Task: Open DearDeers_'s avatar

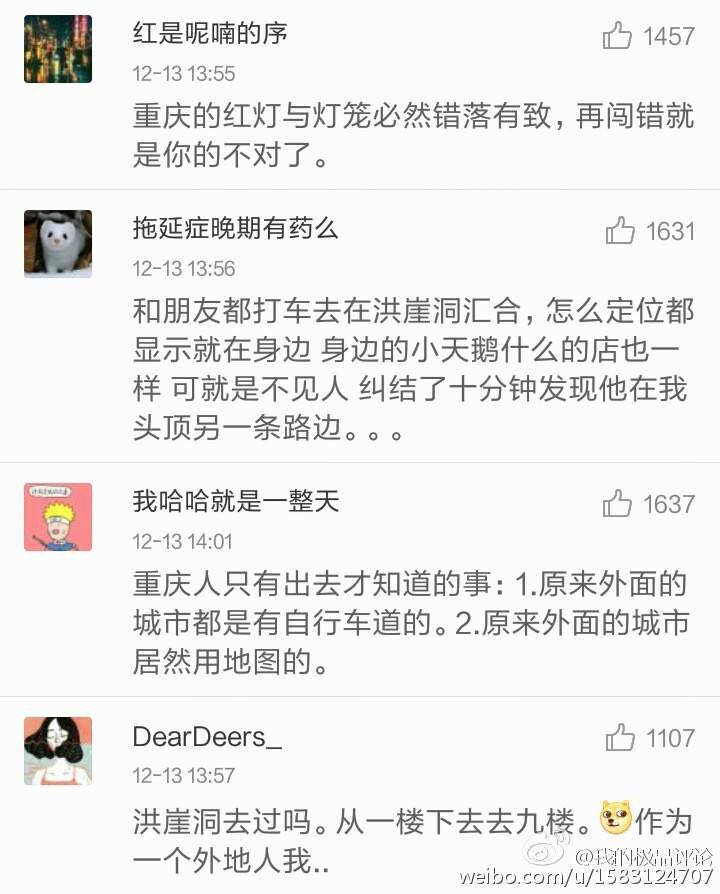Action: (58, 751)
